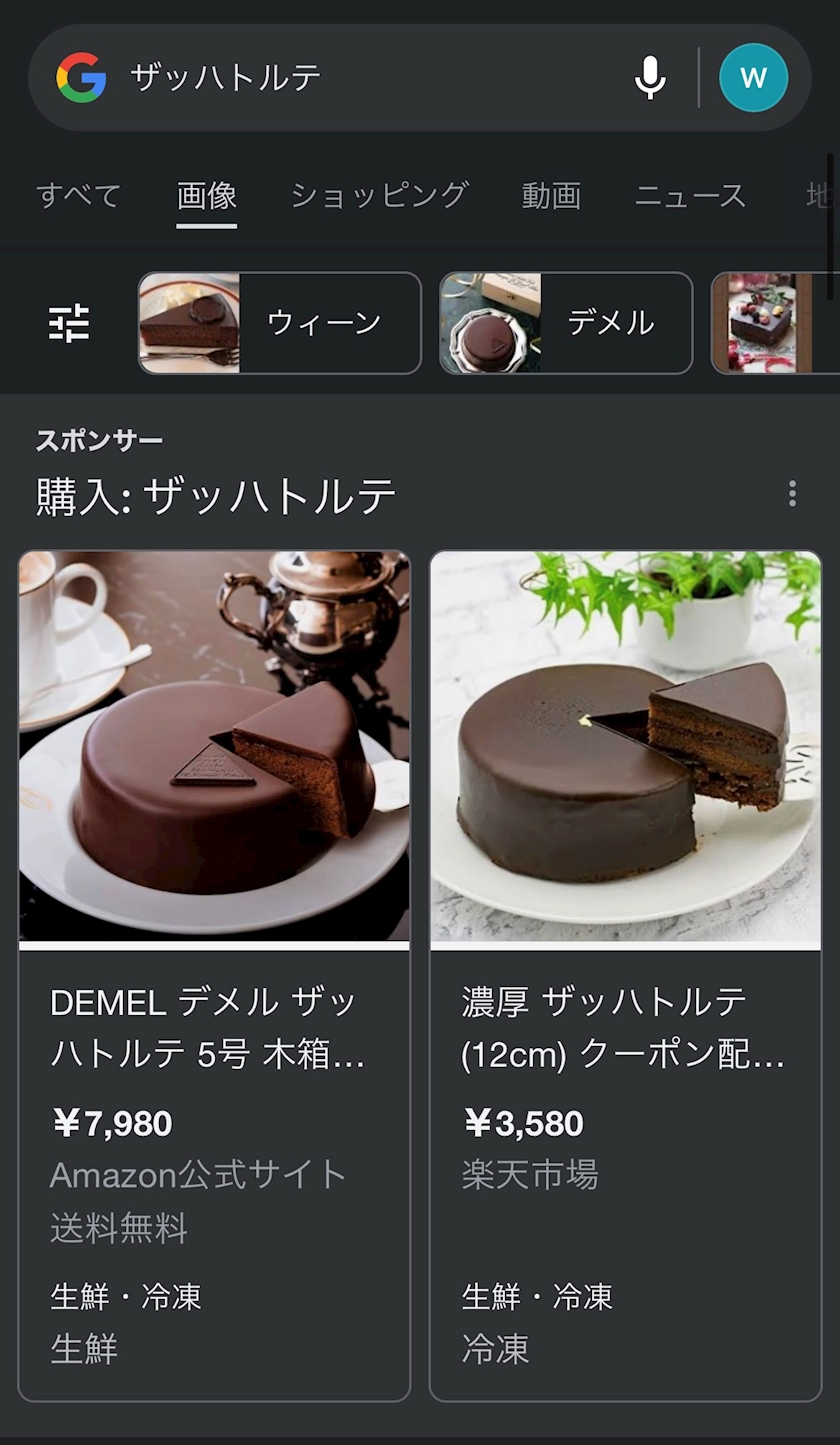Open the W account avatar

click(753, 78)
